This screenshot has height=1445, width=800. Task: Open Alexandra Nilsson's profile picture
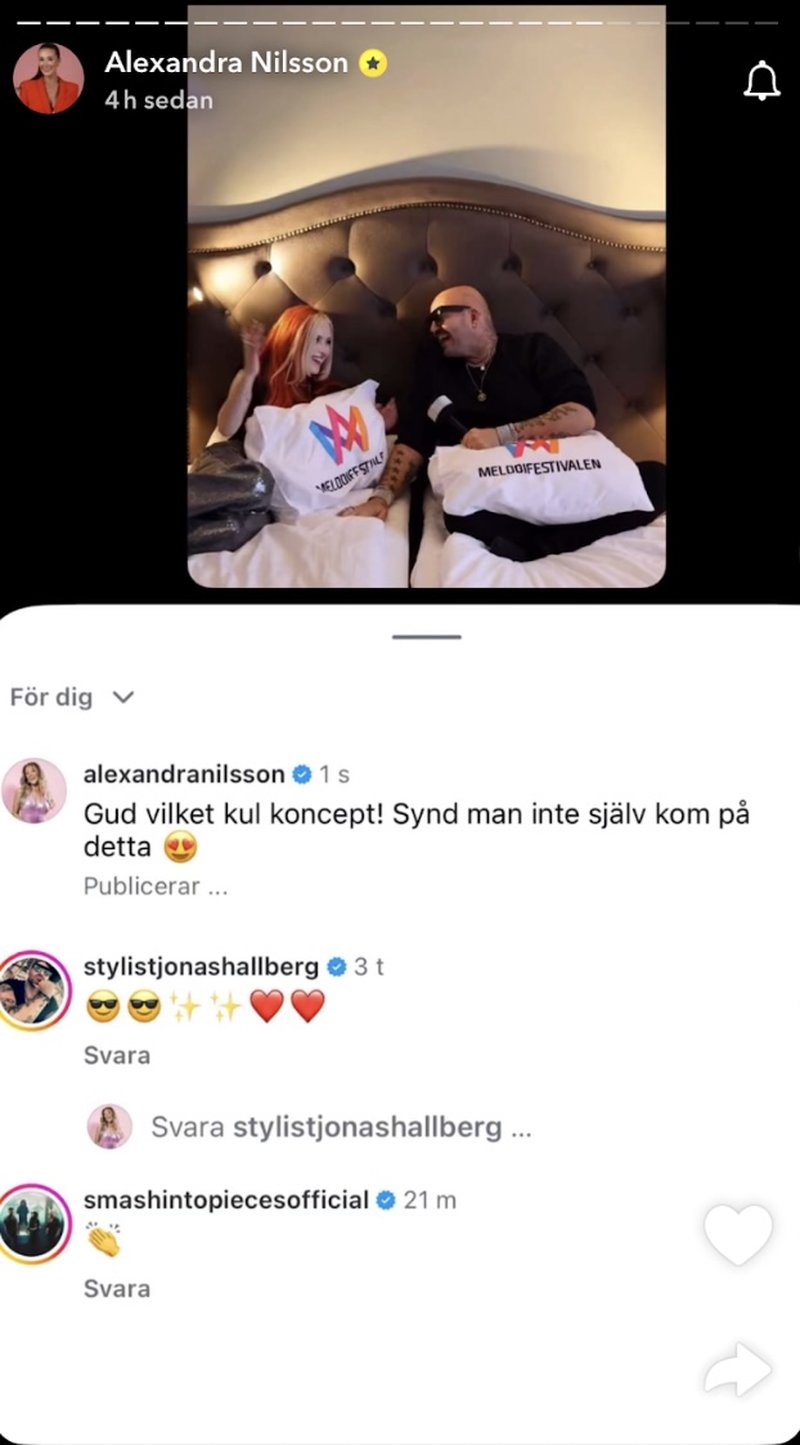pos(48,78)
